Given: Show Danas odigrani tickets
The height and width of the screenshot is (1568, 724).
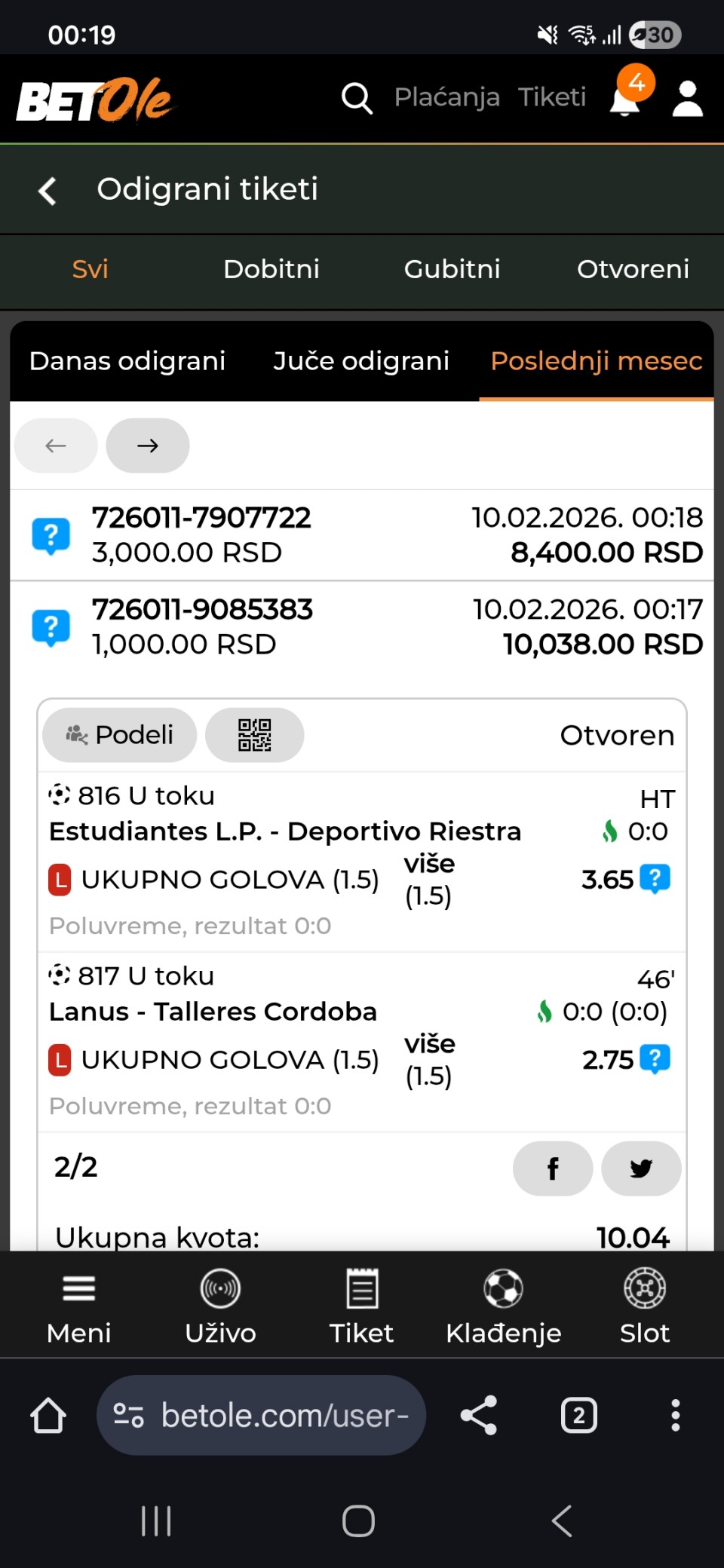Looking at the screenshot, I should [127, 361].
